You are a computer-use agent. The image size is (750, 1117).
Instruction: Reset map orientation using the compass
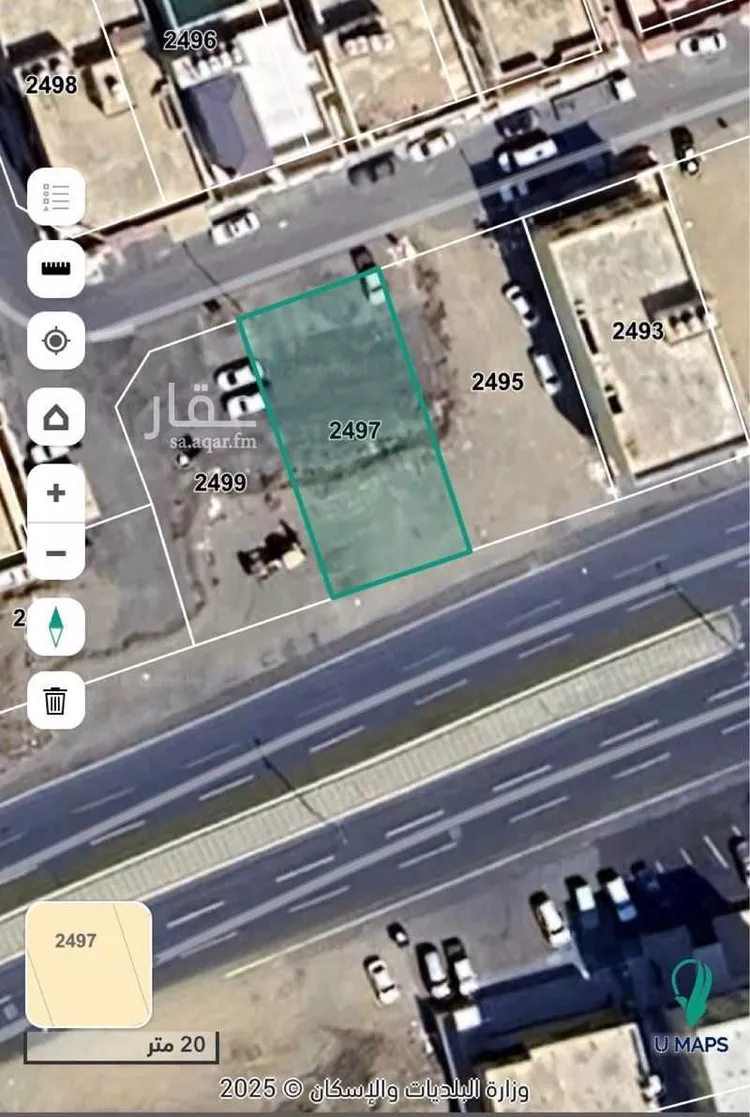(56, 627)
